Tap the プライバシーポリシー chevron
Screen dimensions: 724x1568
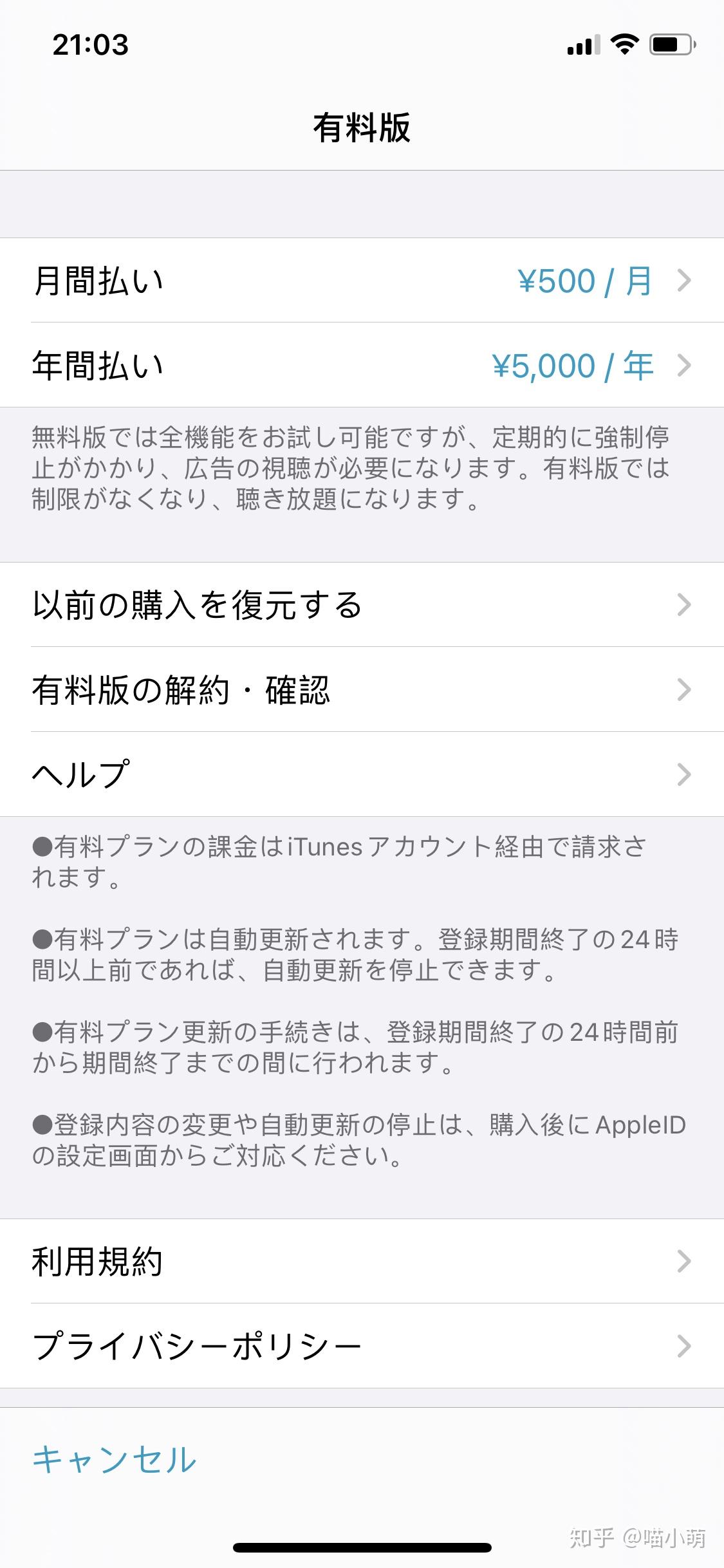coord(685,1345)
